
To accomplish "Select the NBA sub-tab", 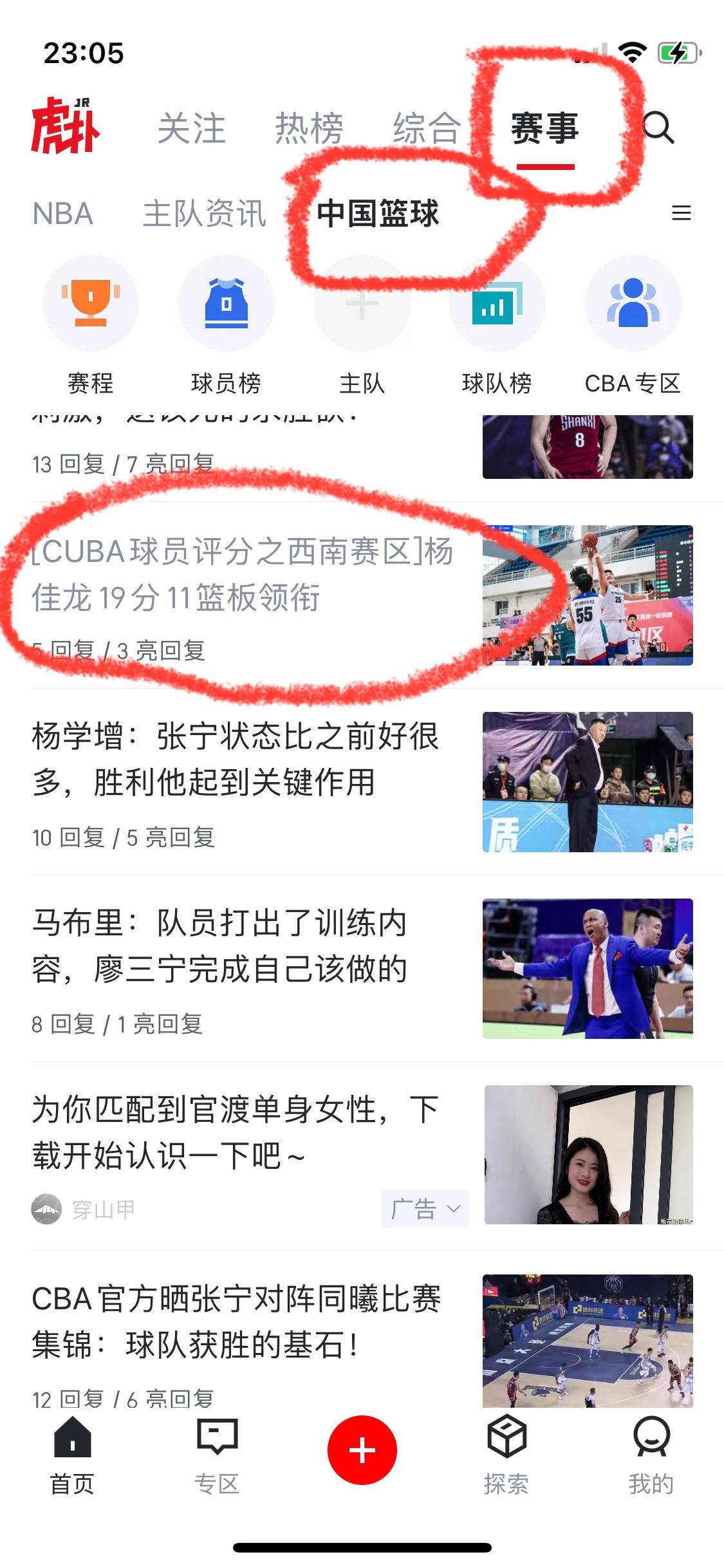I will (x=62, y=213).
